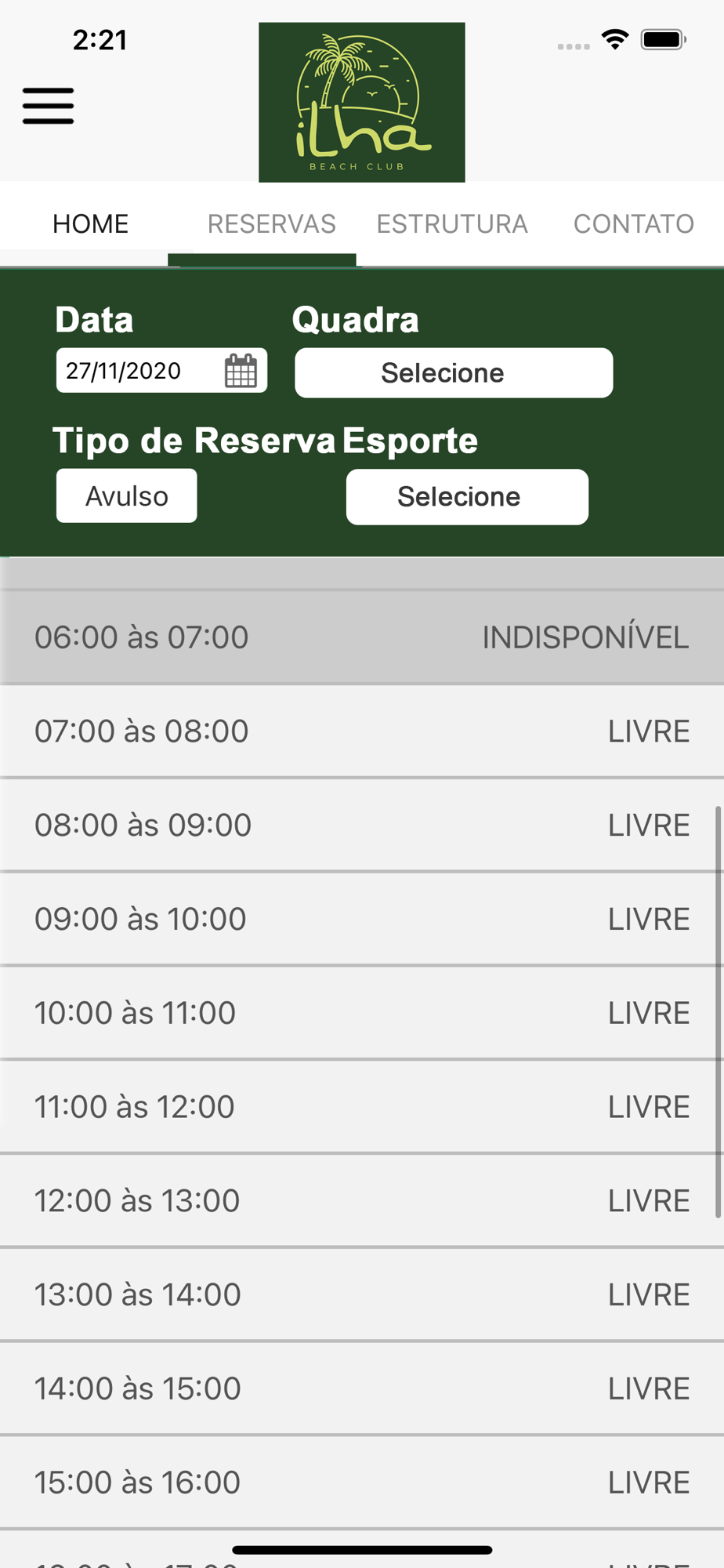Select the 07:00 às 08:00 slot
Screen dimensions: 724x1568
click(362, 731)
